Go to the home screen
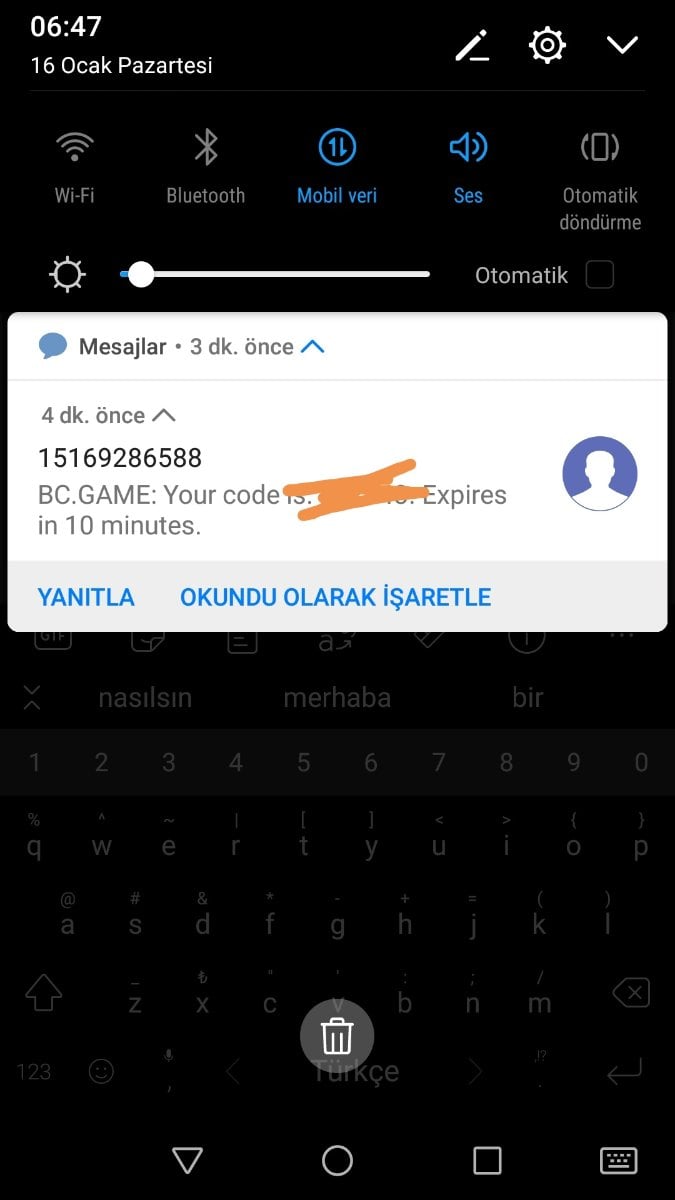The height and width of the screenshot is (1200, 675). (x=337, y=1160)
